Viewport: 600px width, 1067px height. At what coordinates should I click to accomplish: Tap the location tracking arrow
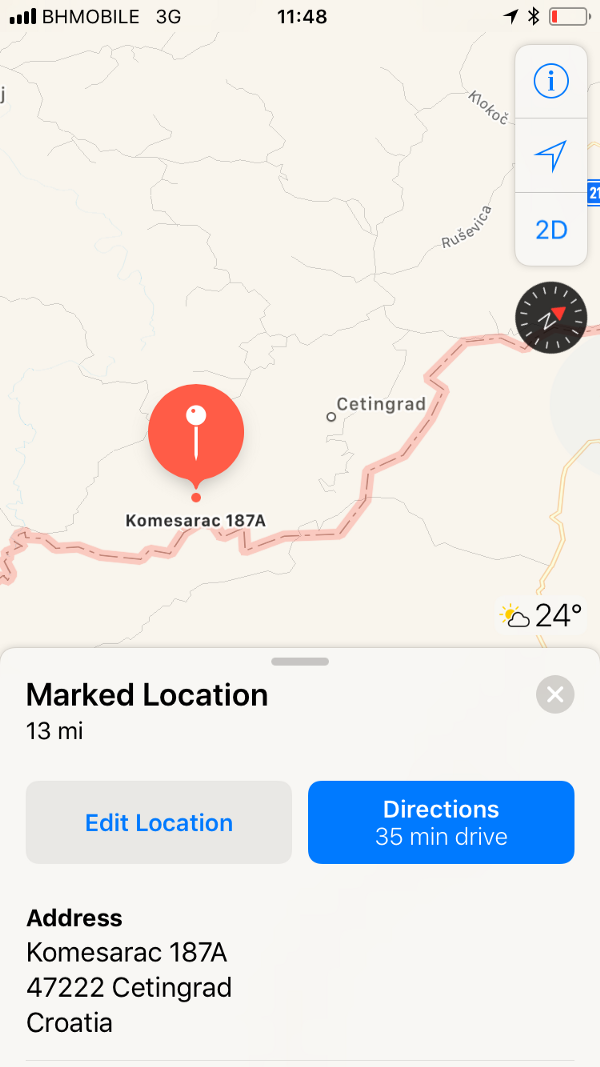[551, 157]
